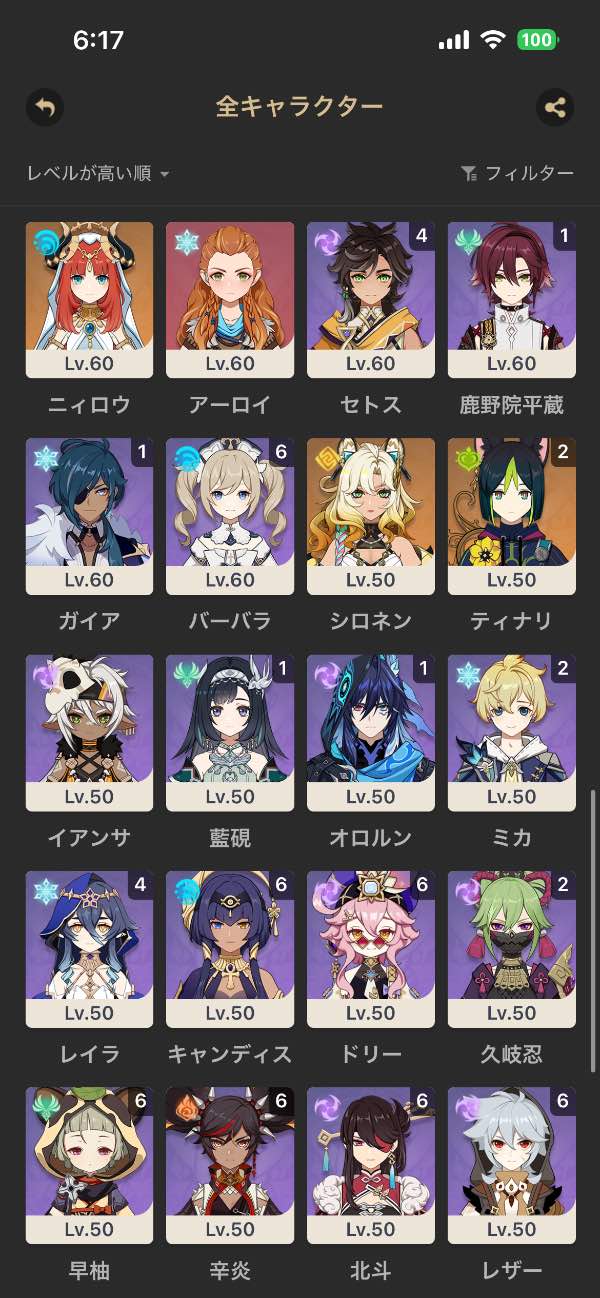Select the ティナリ character tile
This screenshot has width=600, height=1298.
[x=512, y=516]
